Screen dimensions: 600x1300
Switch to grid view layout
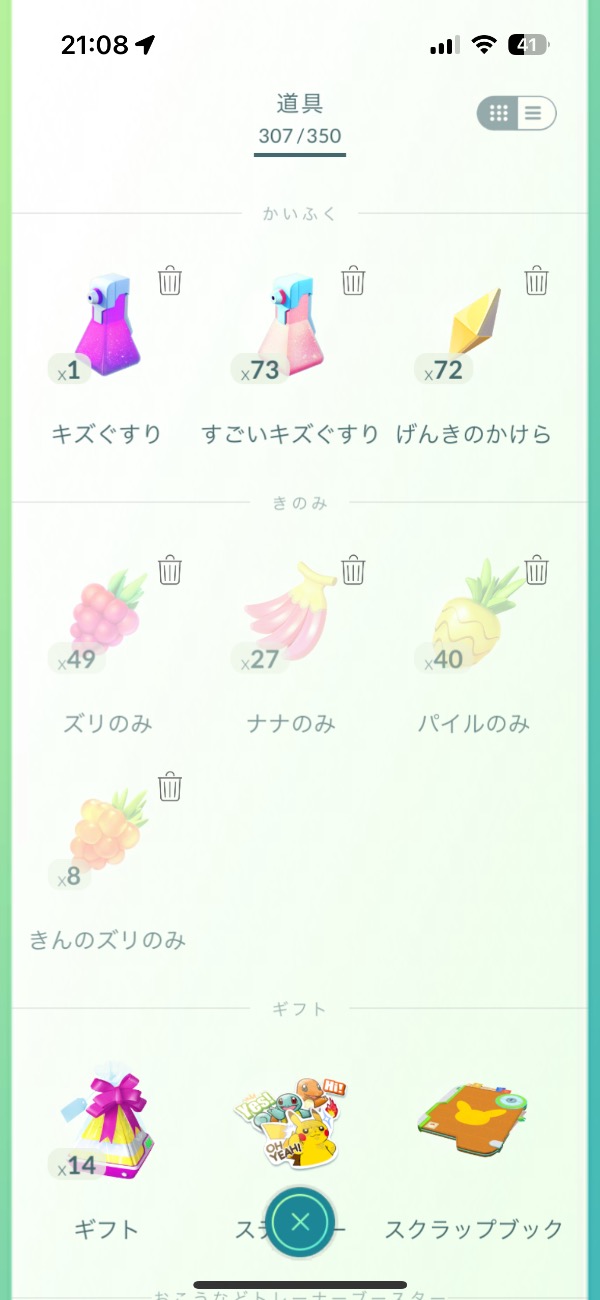pyautogui.click(x=499, y=113)
